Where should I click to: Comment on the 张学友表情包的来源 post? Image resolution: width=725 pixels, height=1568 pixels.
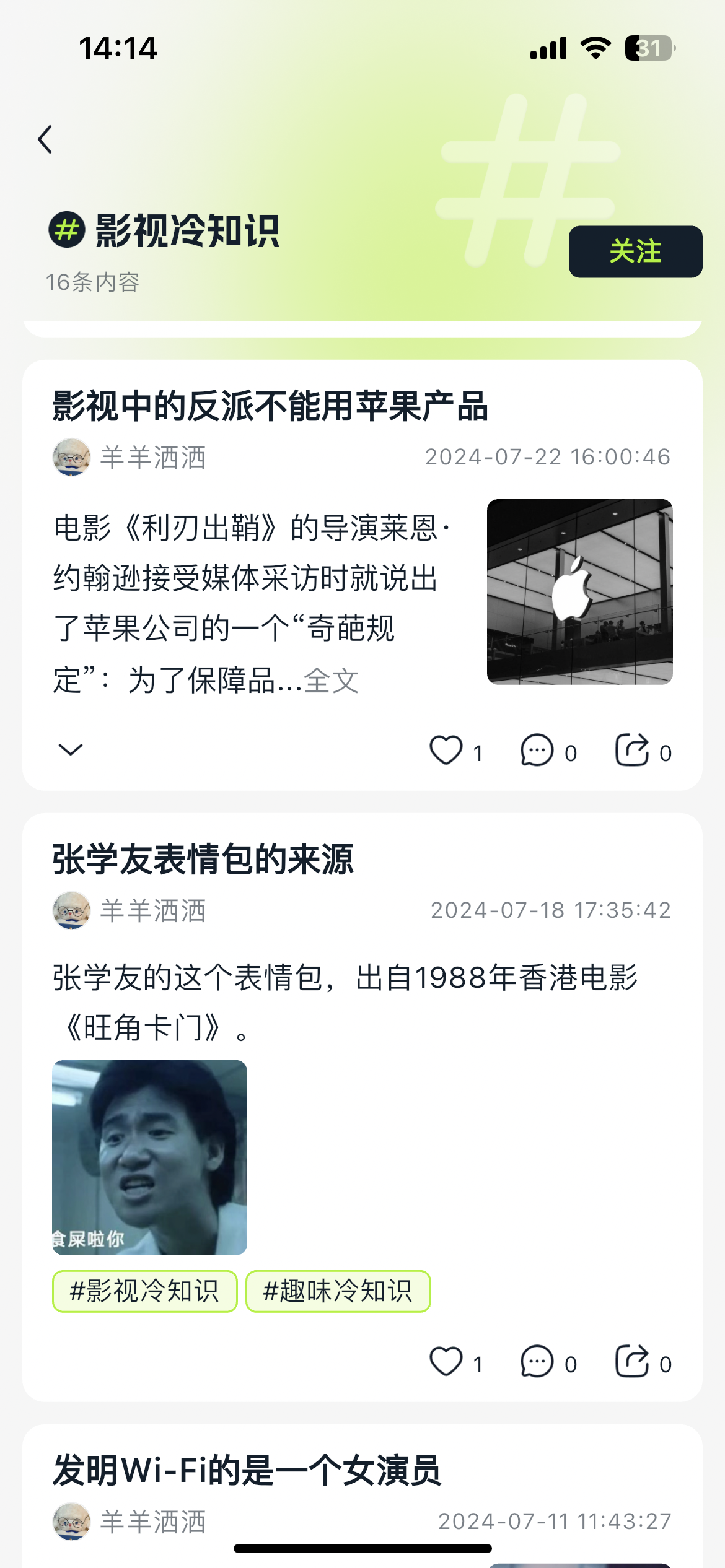[537, 1361]
